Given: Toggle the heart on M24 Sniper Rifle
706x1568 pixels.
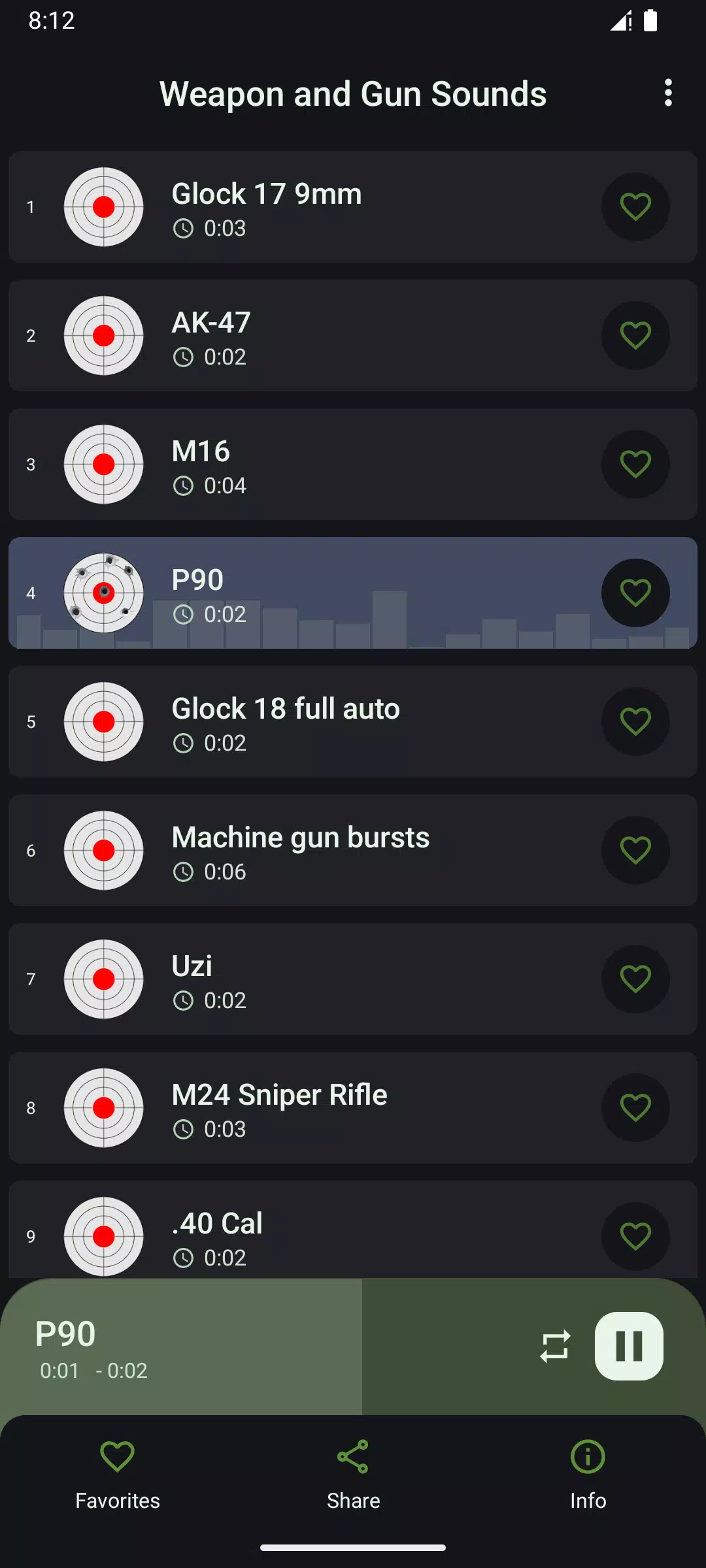Looking at the screenshot, I should [x=635, y=1108].
